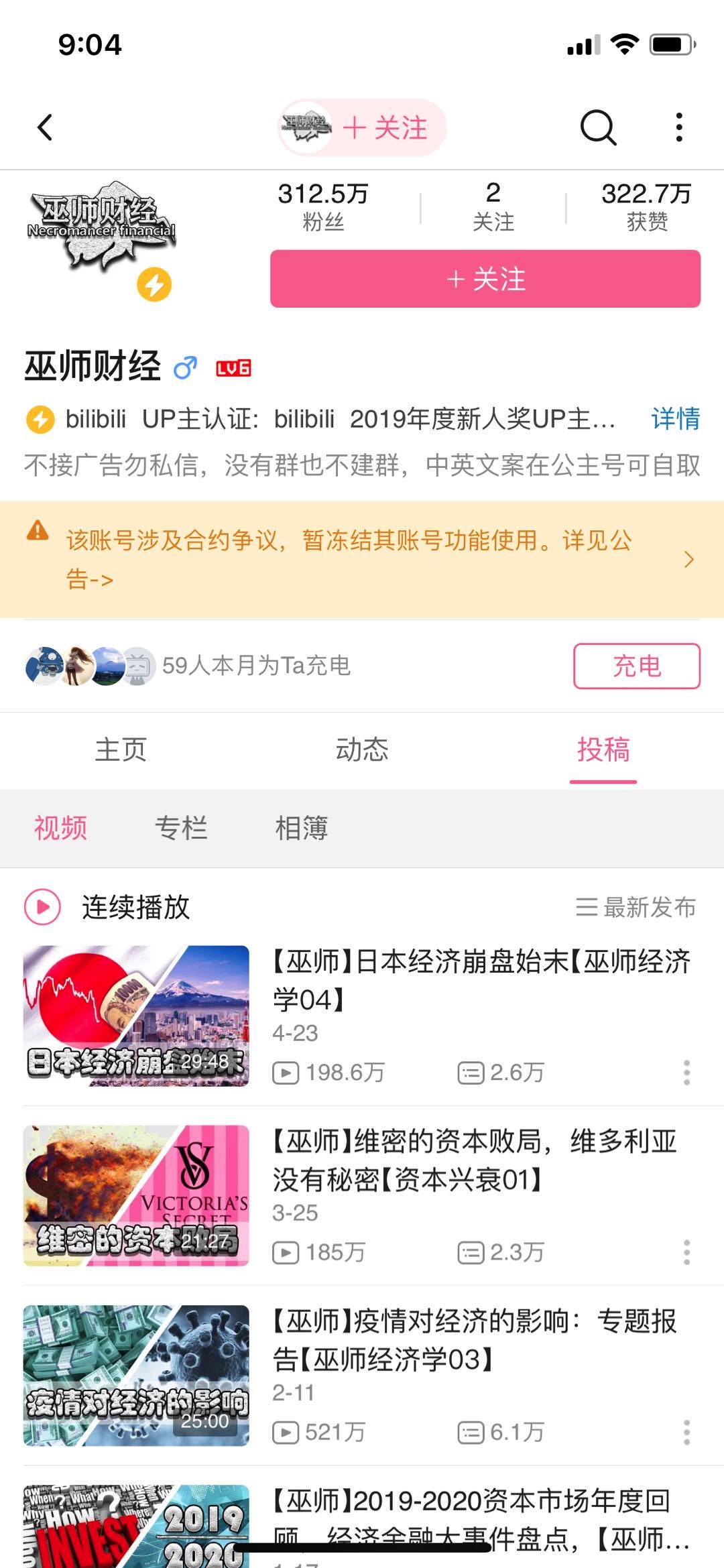View fans count 312.5万粉丝
This screenshot has height=1568, width=724.
323,206
